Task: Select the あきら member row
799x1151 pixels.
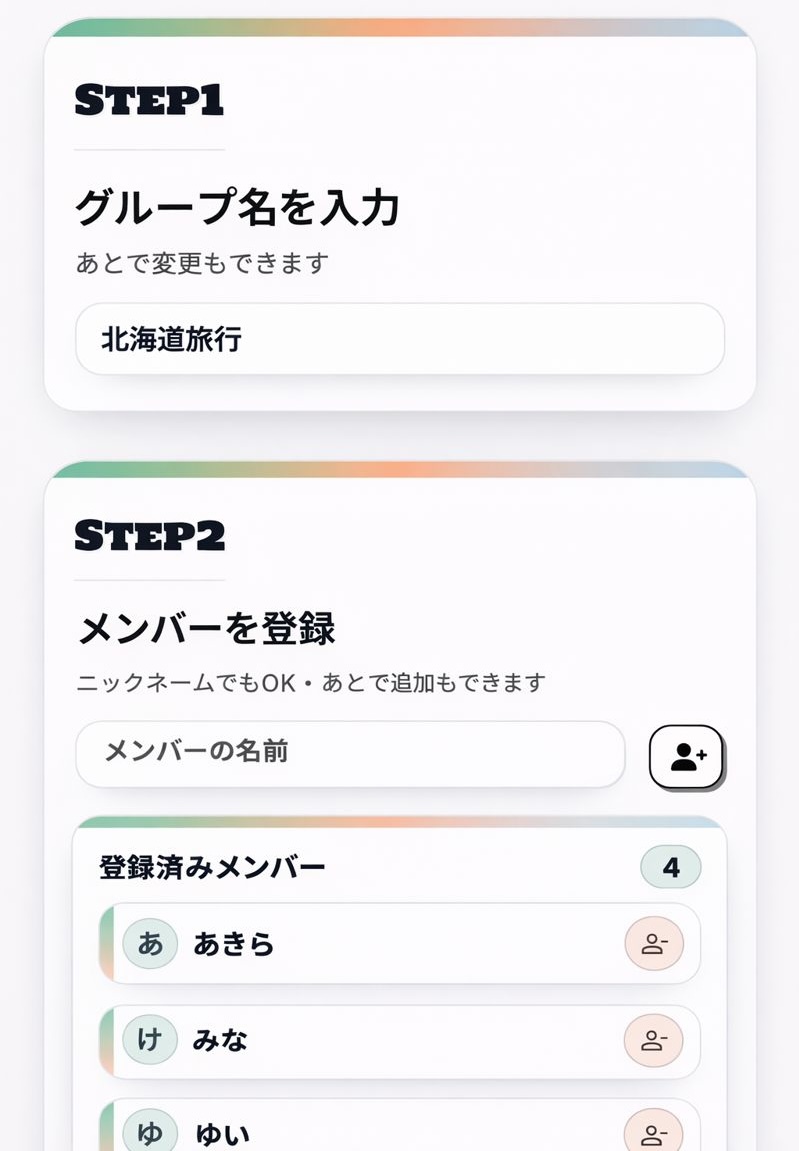Action: coord(400,942)
